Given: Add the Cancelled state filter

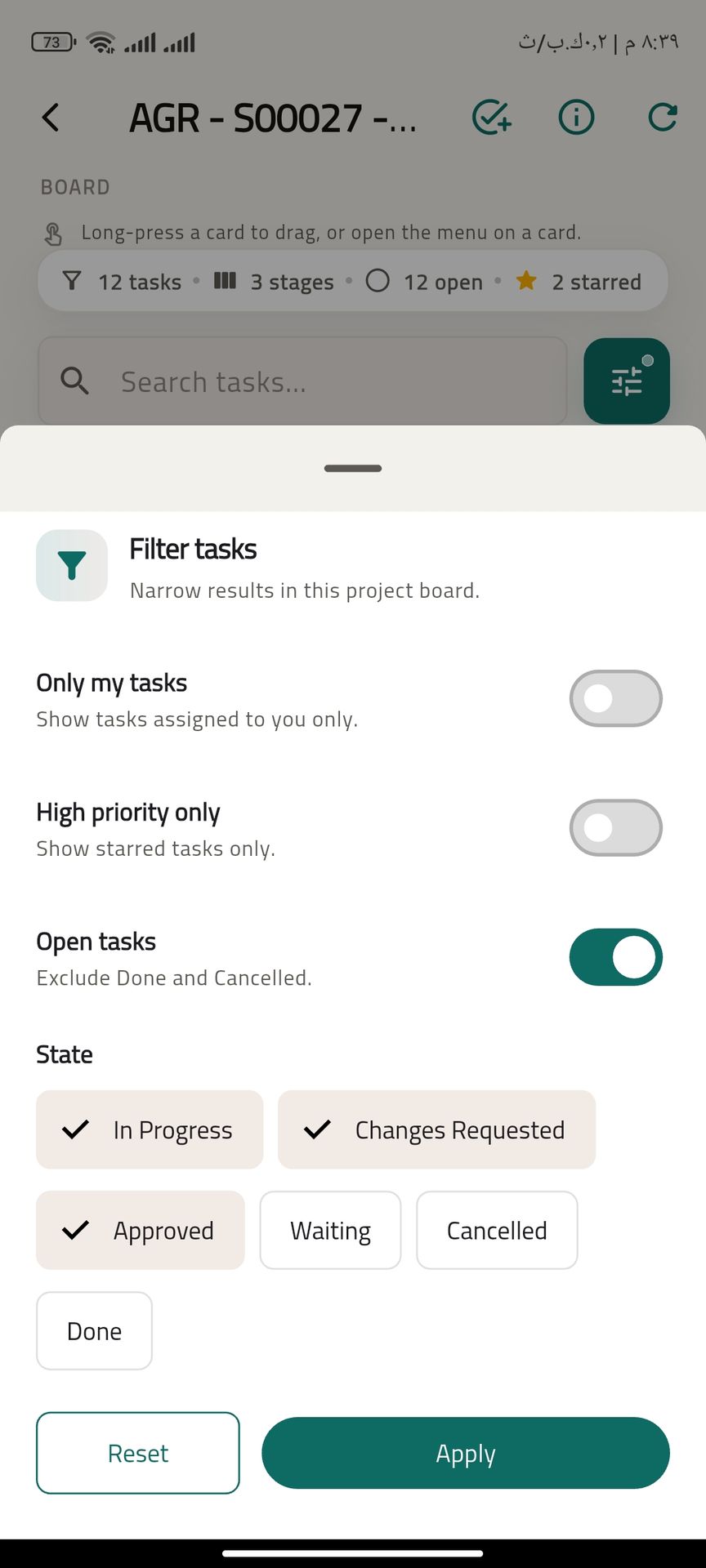Looking at the screenshot, I should [x=497, y=1231].
